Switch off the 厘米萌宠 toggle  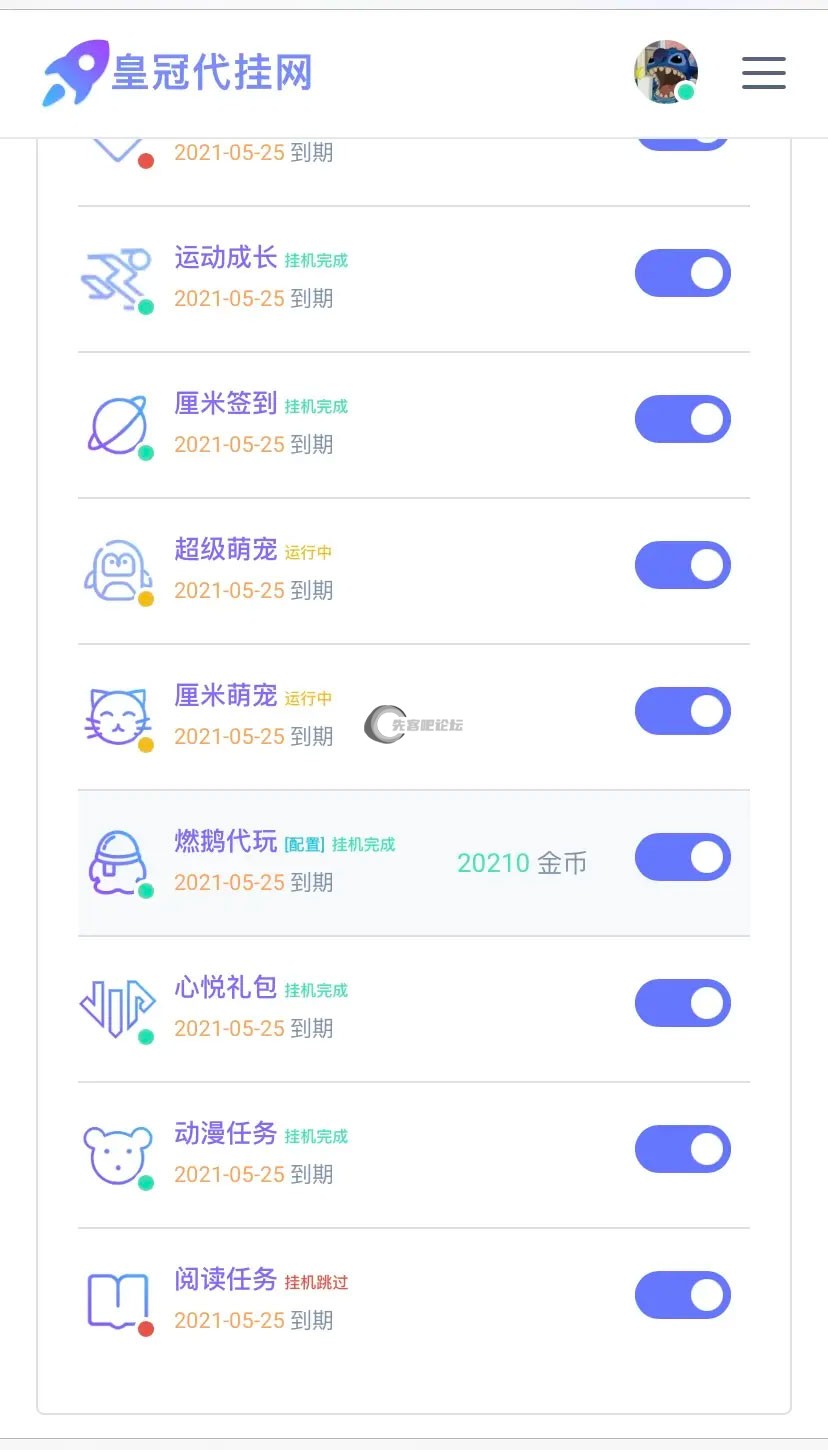tap(683, 711)
